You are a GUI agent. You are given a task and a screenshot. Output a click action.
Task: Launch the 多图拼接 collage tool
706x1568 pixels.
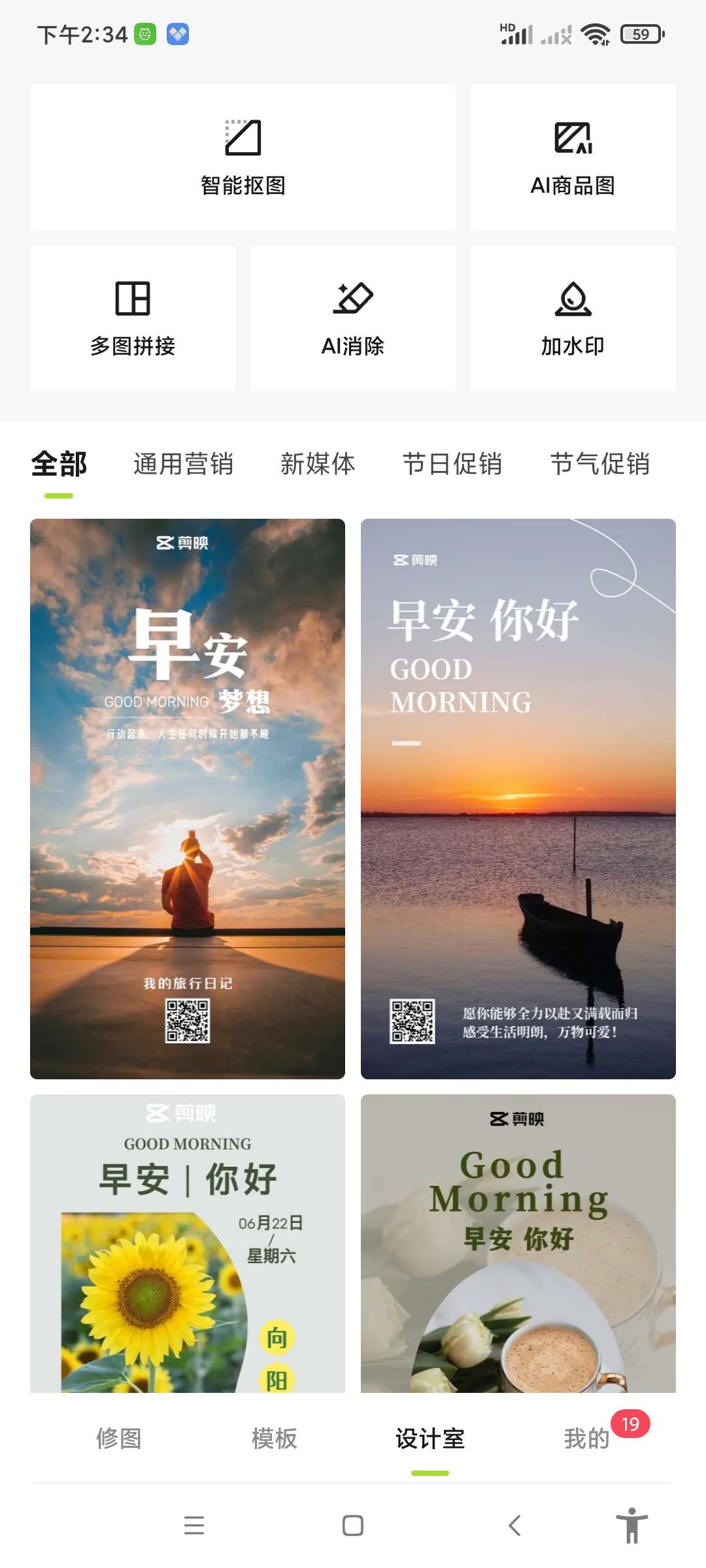pyautogui.click(x=133, y=318)
